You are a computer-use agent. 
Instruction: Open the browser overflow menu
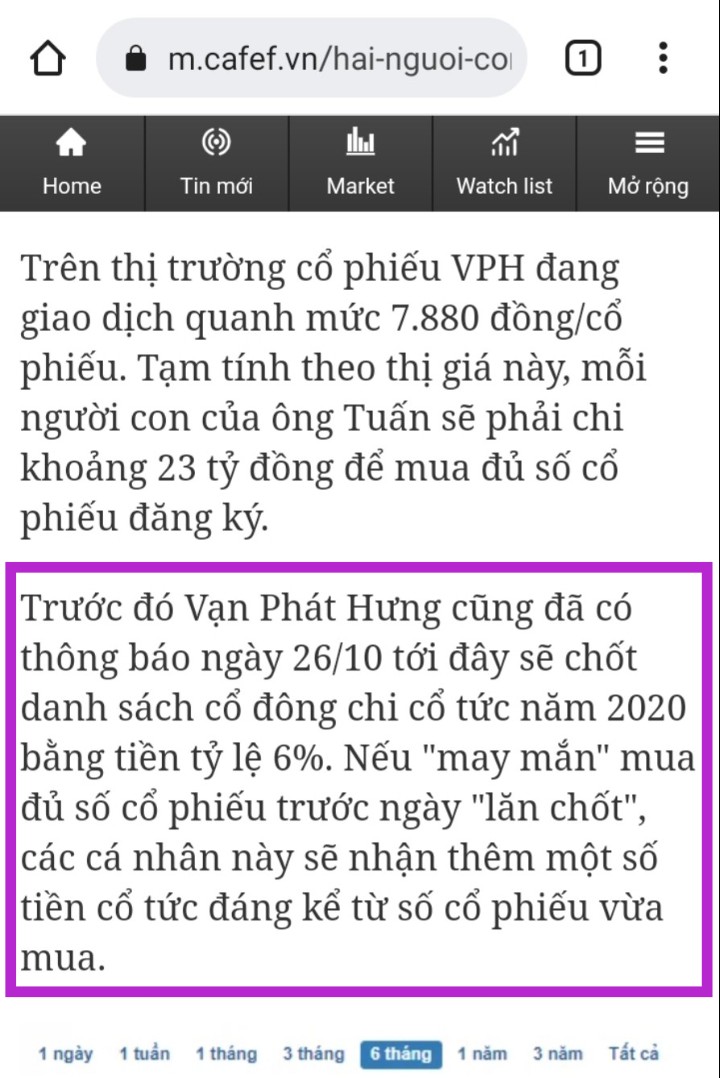coord(663,60)
